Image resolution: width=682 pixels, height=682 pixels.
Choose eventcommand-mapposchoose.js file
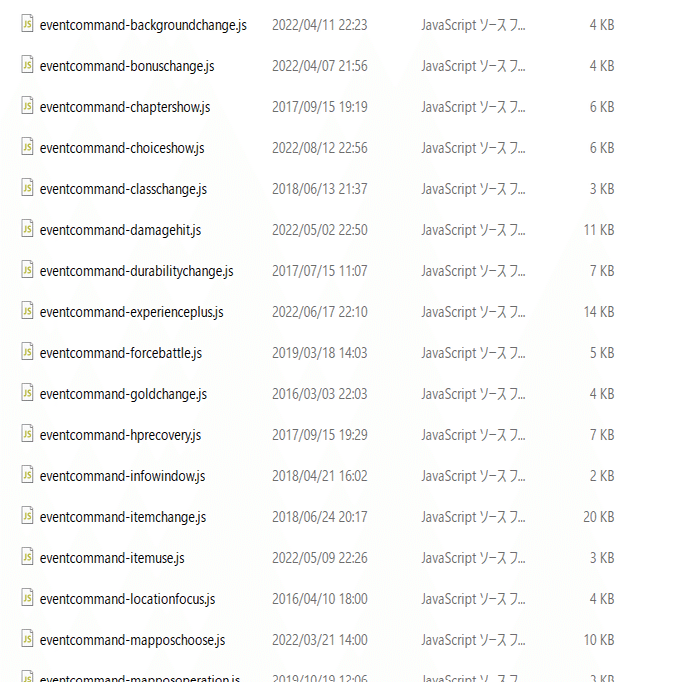(132, 640)
